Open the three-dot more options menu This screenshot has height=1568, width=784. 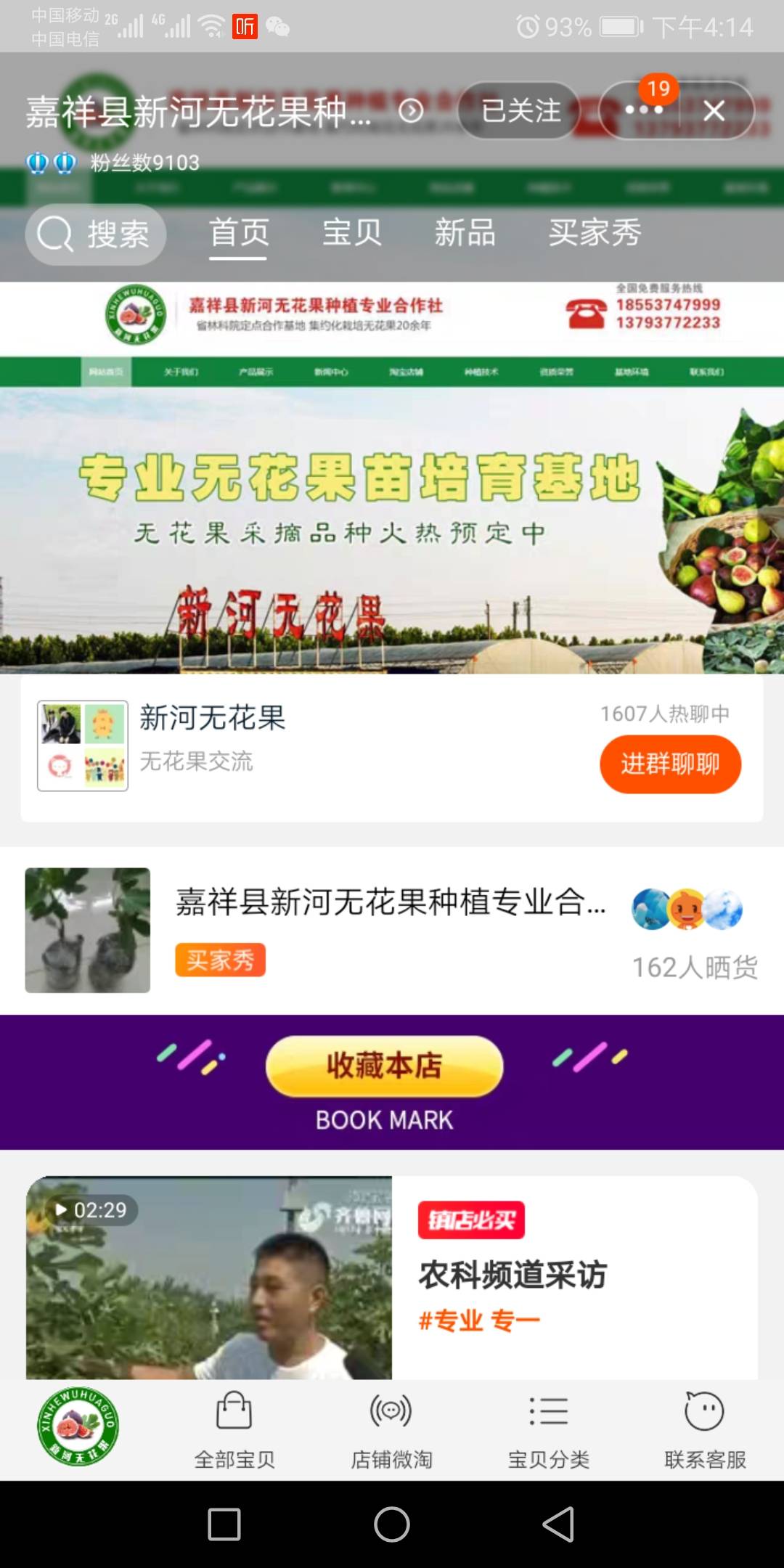[x=643, y=111]
